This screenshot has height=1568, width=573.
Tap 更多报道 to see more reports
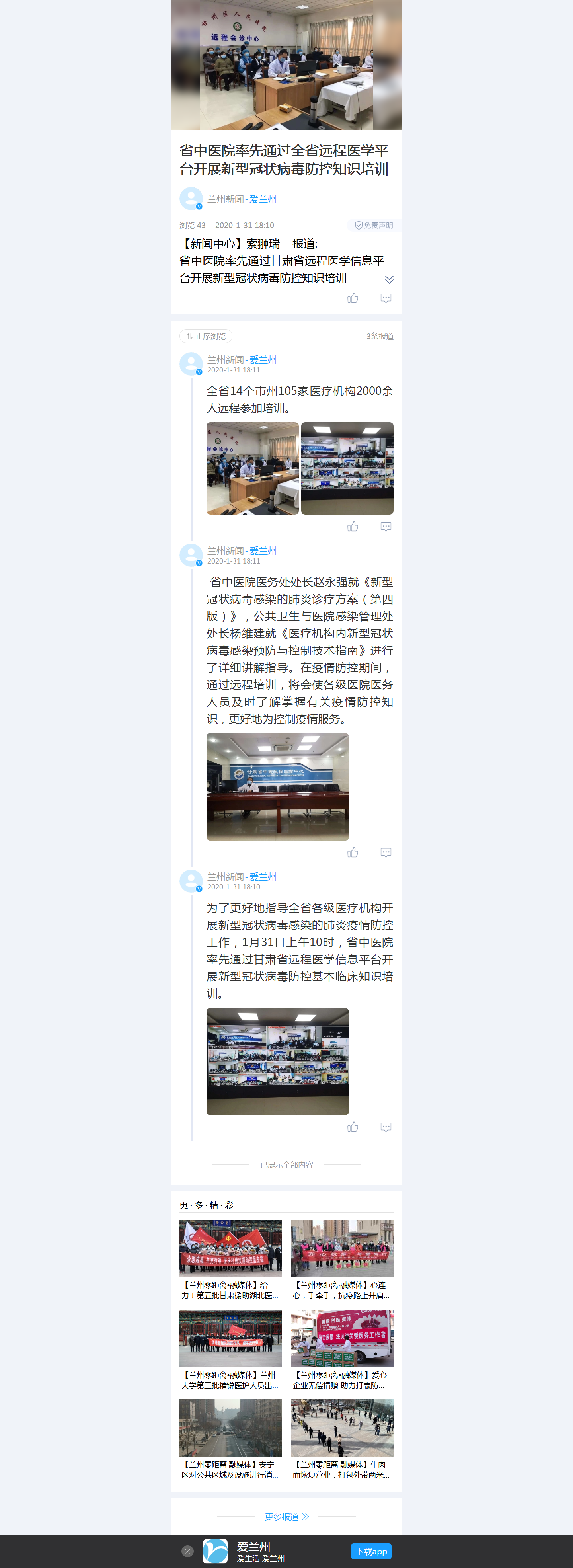tap(287, 1516)
